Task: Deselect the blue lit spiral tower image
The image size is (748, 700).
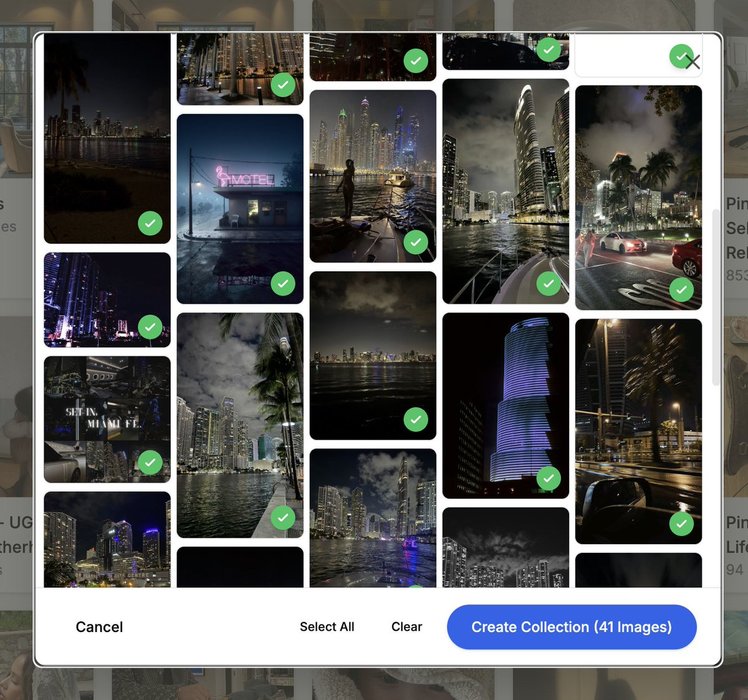Action: (548, 478)
